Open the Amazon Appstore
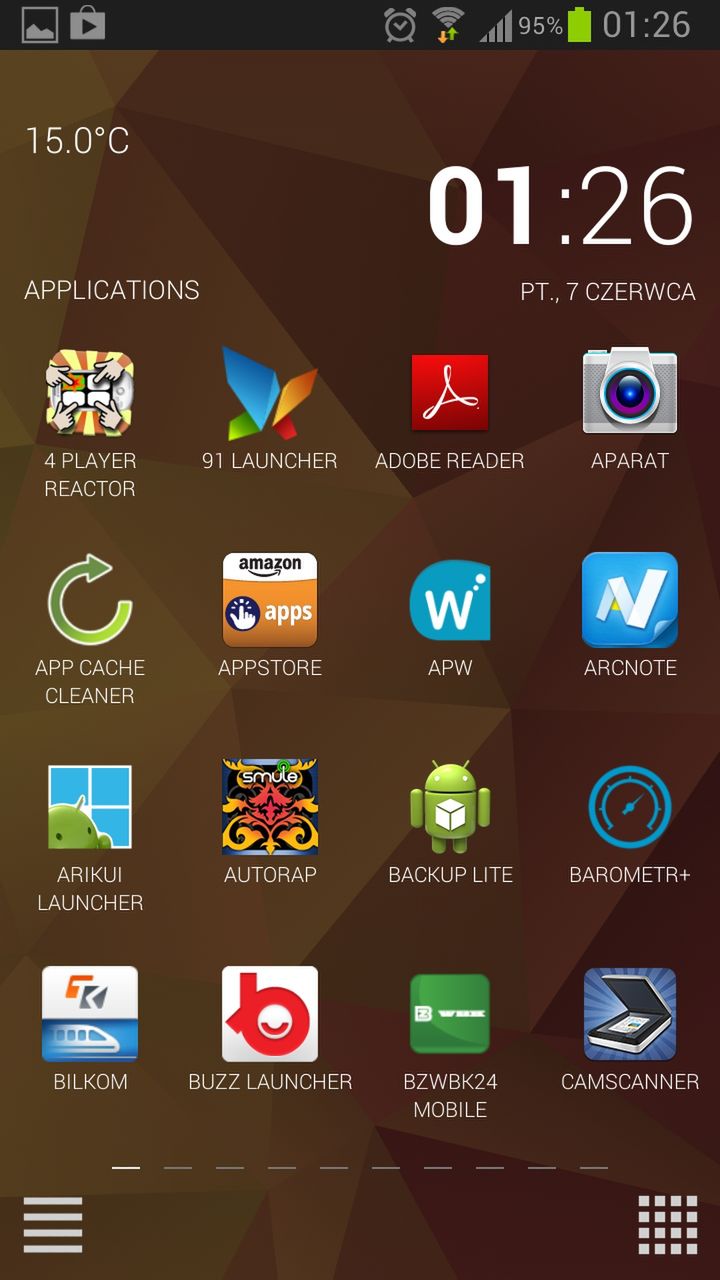 [x=270, y=600]
